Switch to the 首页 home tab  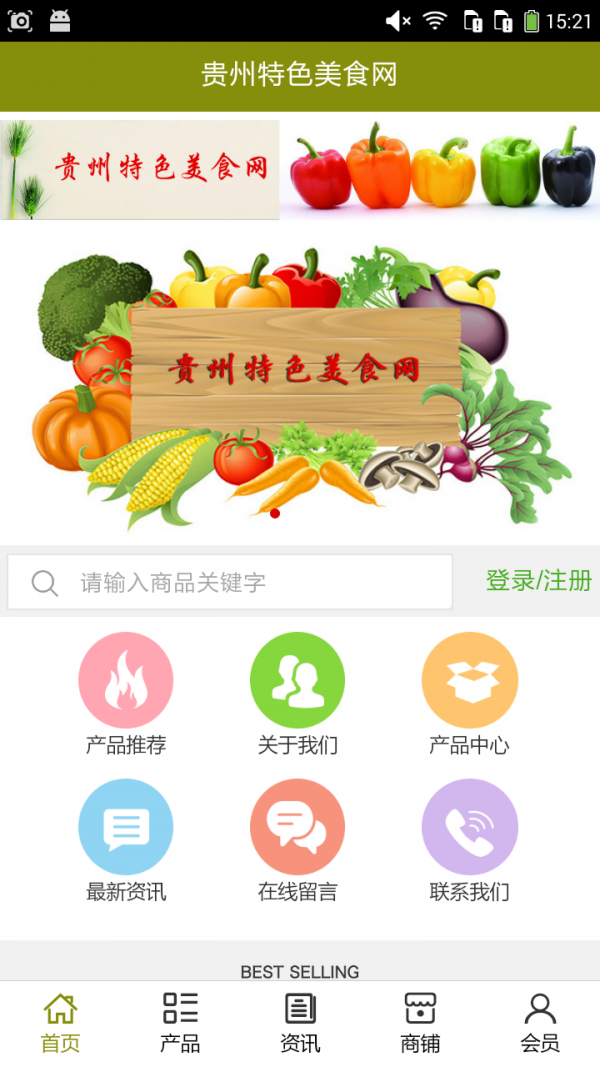click(60, 1023)
